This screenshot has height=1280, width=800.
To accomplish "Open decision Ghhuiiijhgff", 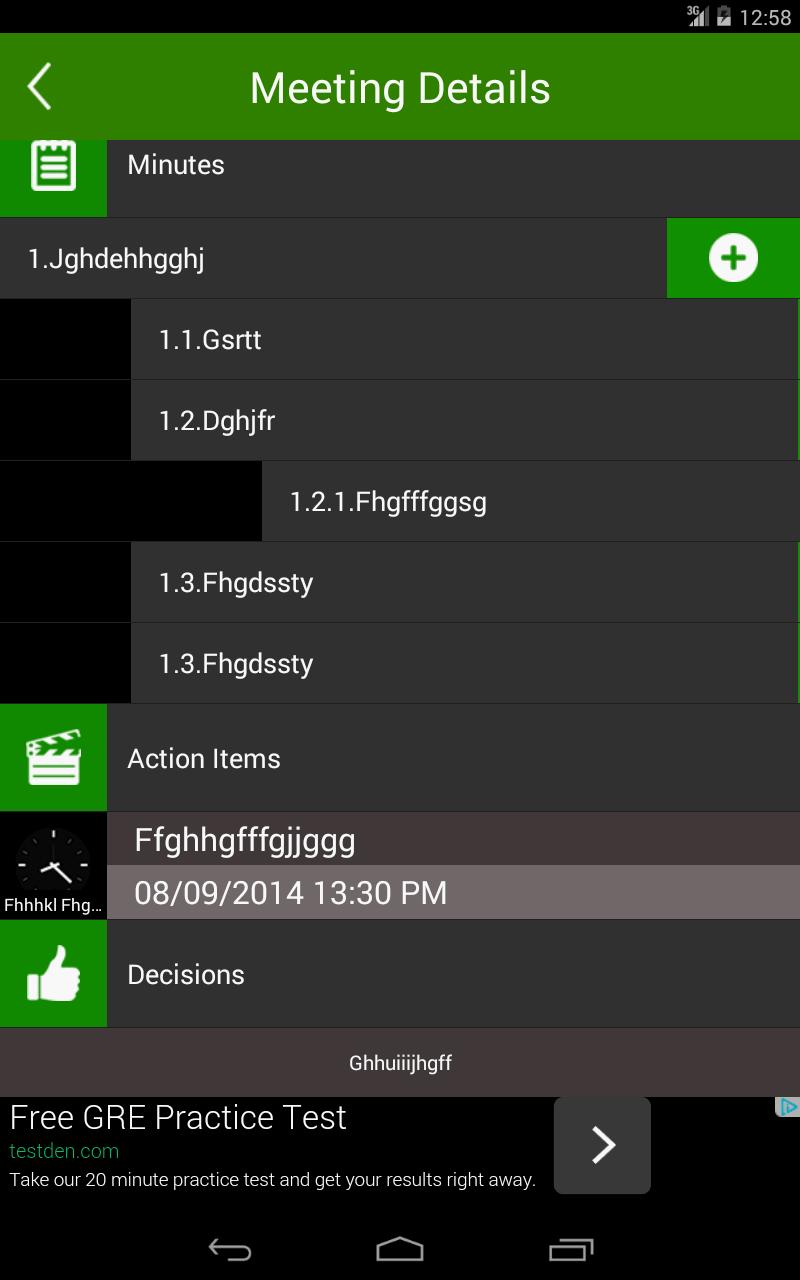I will (x=400, y=1063).
